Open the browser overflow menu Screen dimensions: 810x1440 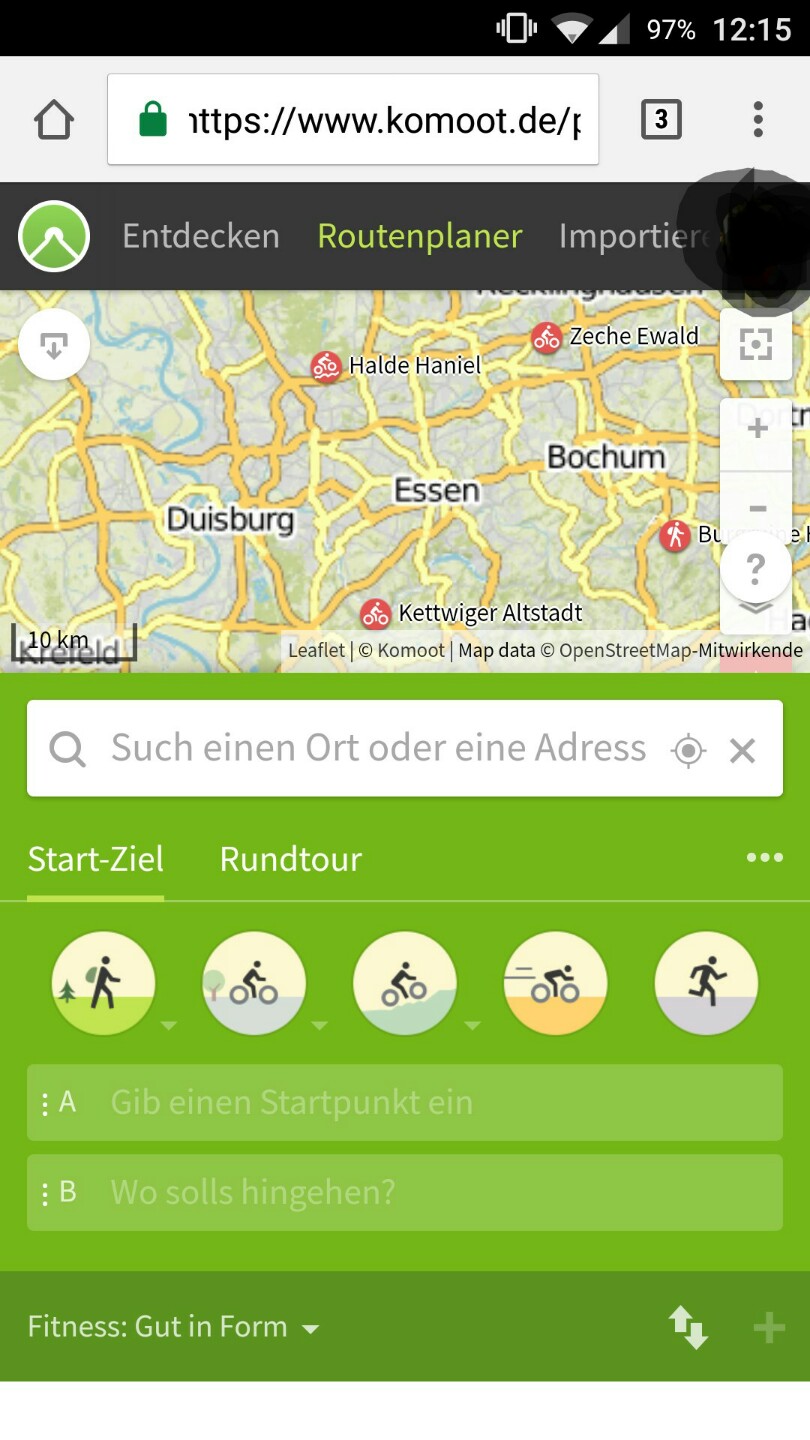pos(758,120)
